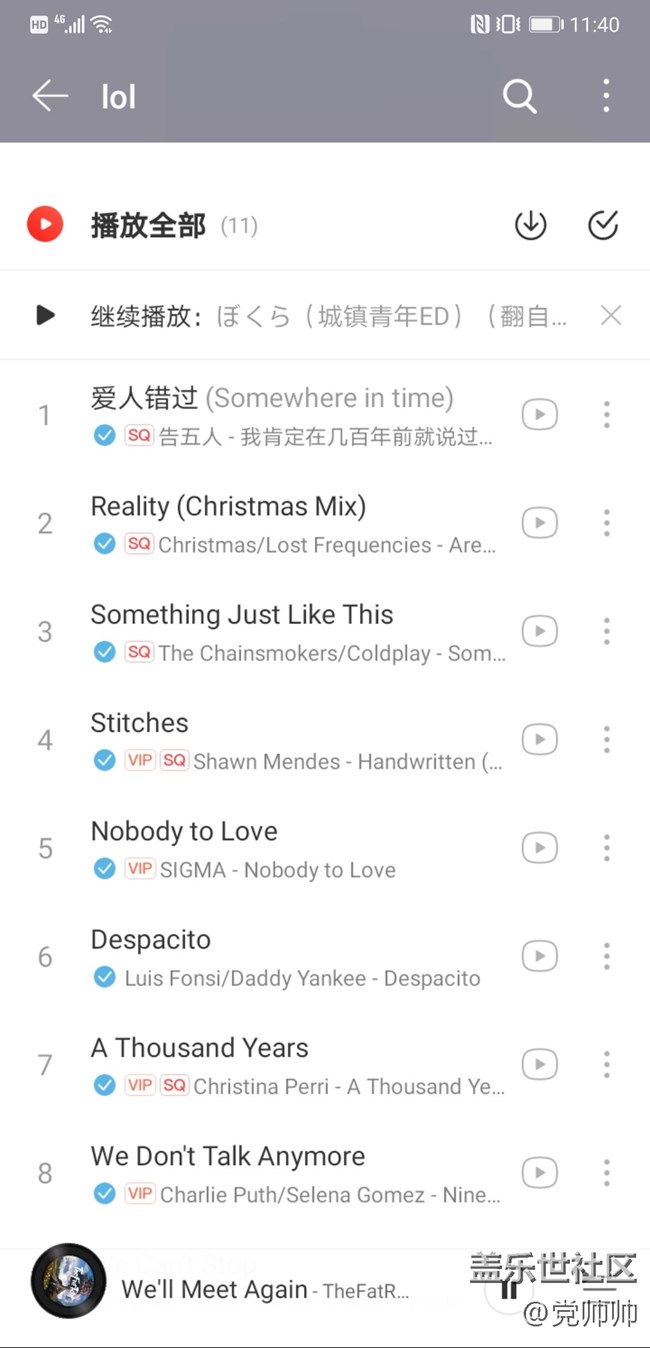650x1348 pixels.
Task: Open the top bar overflow menu
Action: tap(606, 96)
